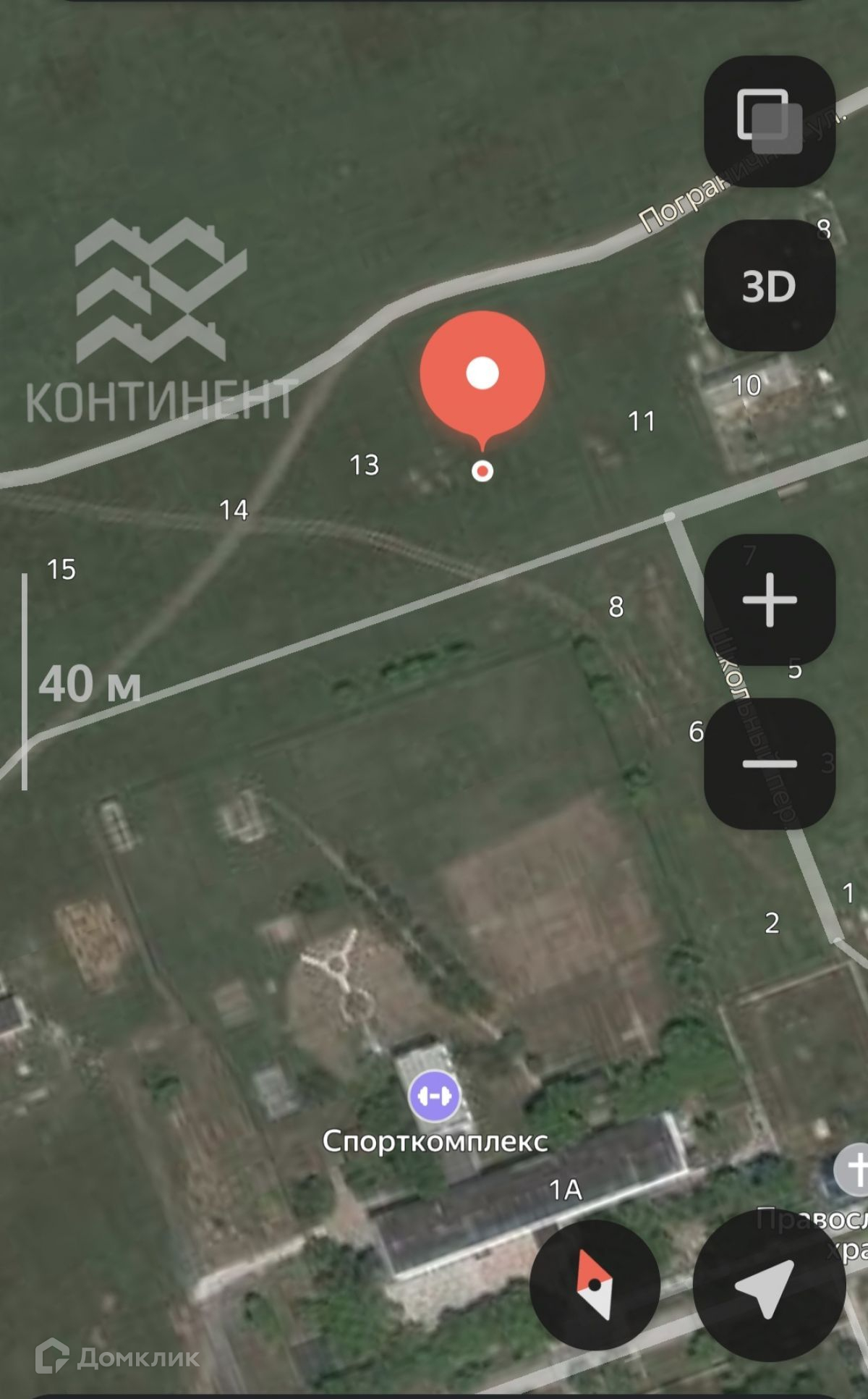The image size is (868, 1399).
Task: Switch the map to 3D view
Action: point(770,286)
